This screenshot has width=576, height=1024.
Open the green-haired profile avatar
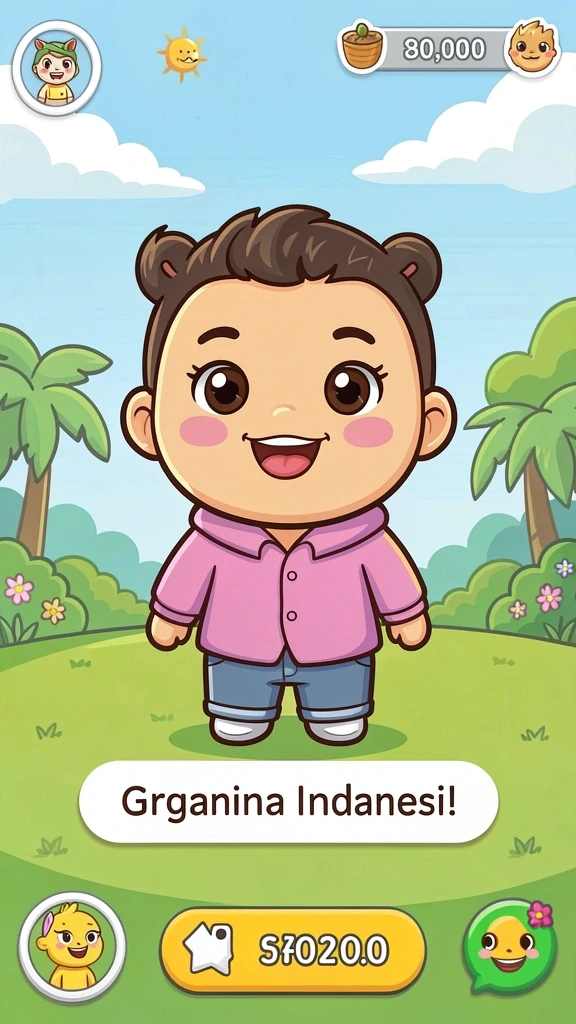click(57, 68)
